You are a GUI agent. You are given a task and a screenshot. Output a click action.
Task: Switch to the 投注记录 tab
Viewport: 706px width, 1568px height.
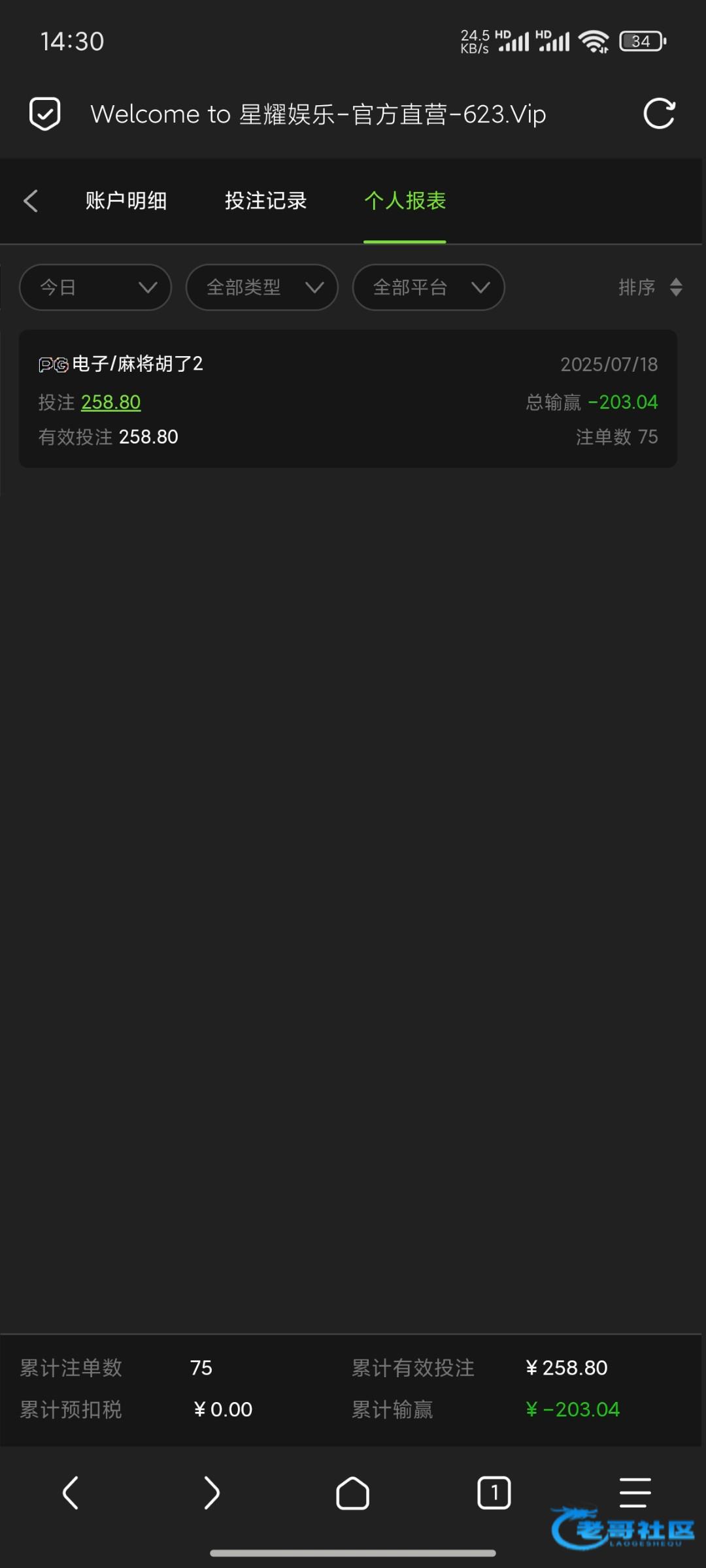pos(265,201)
